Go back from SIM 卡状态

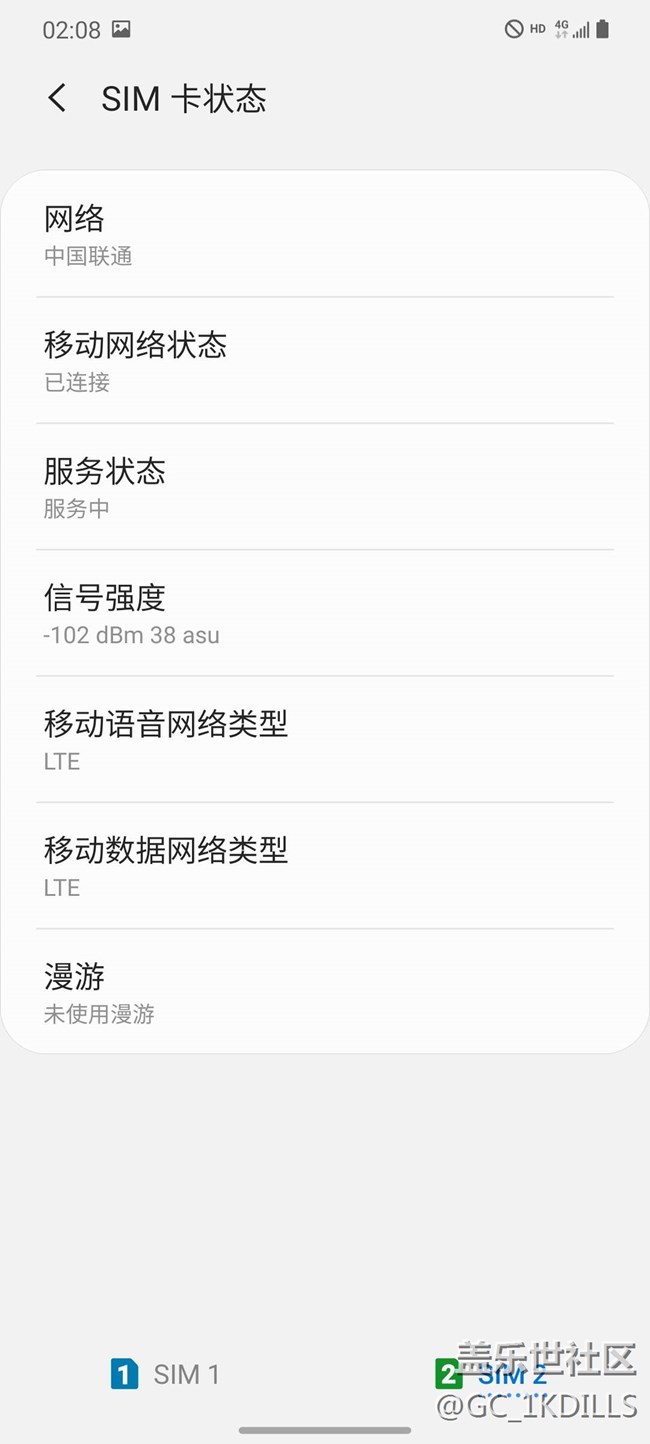click(x=57, y=99)
